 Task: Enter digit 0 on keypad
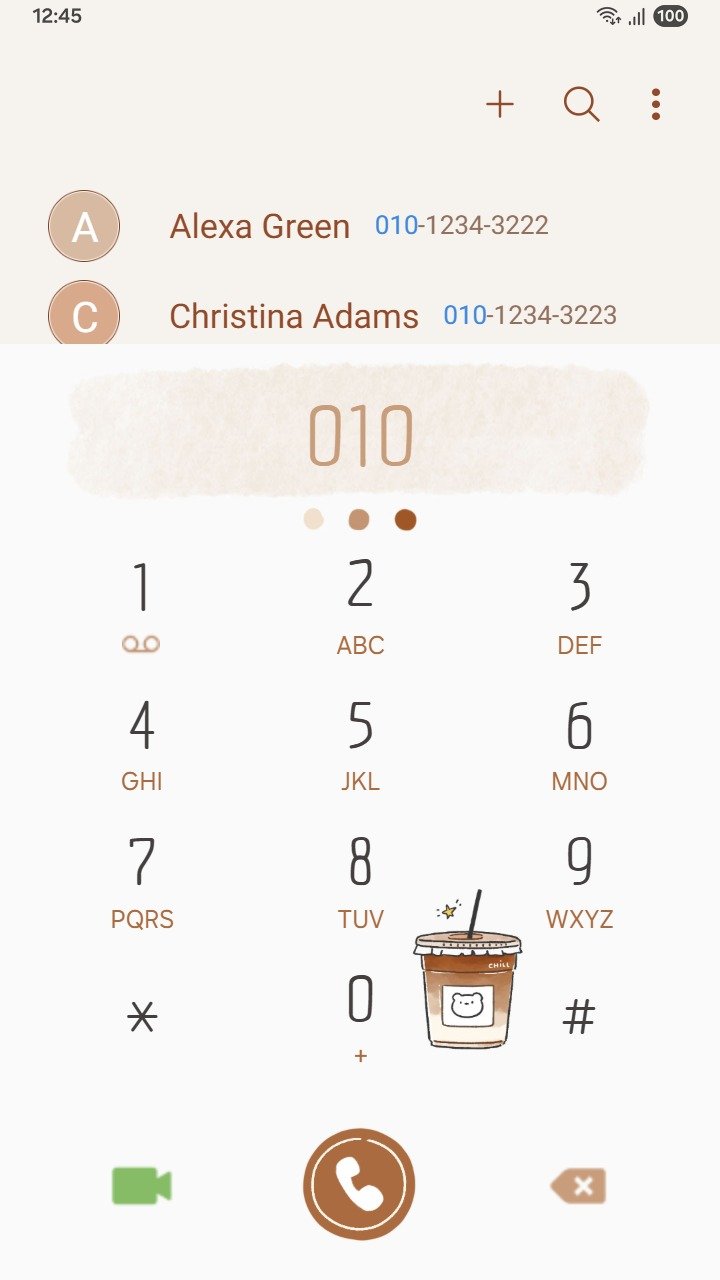pyautogui.click(x=360, y=1012)
